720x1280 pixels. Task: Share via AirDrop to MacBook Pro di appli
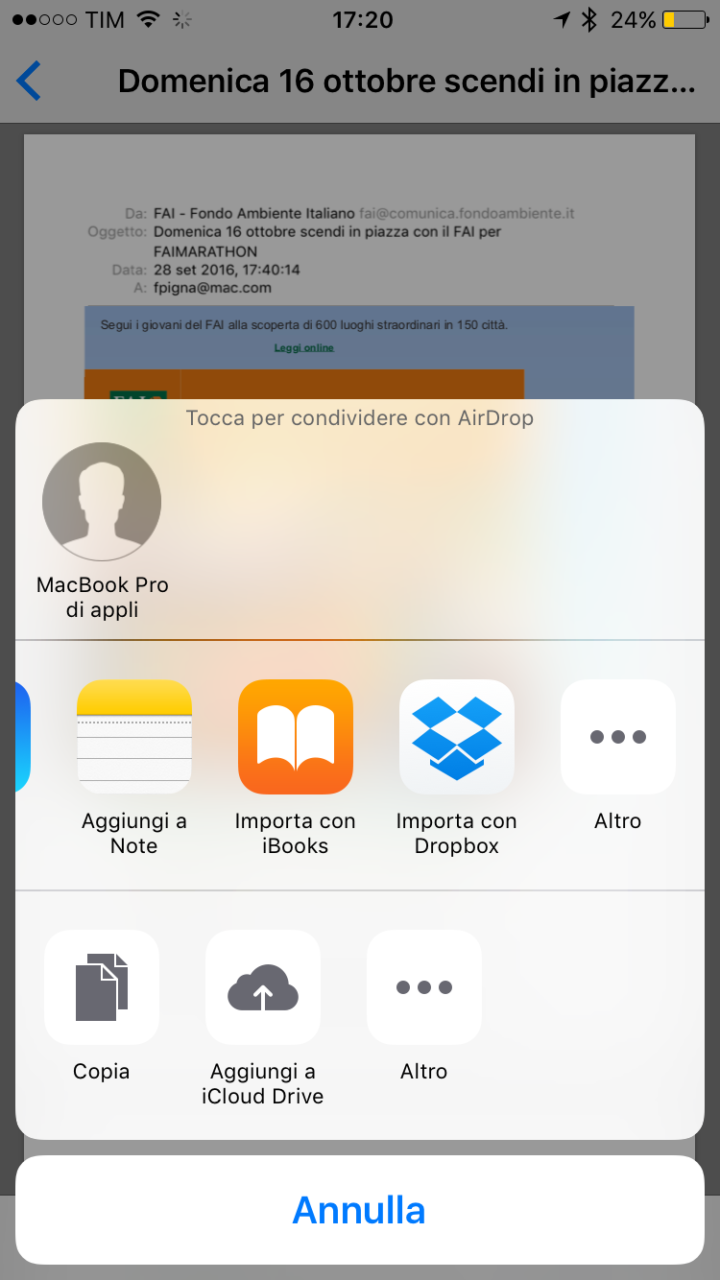click(102, 502)
